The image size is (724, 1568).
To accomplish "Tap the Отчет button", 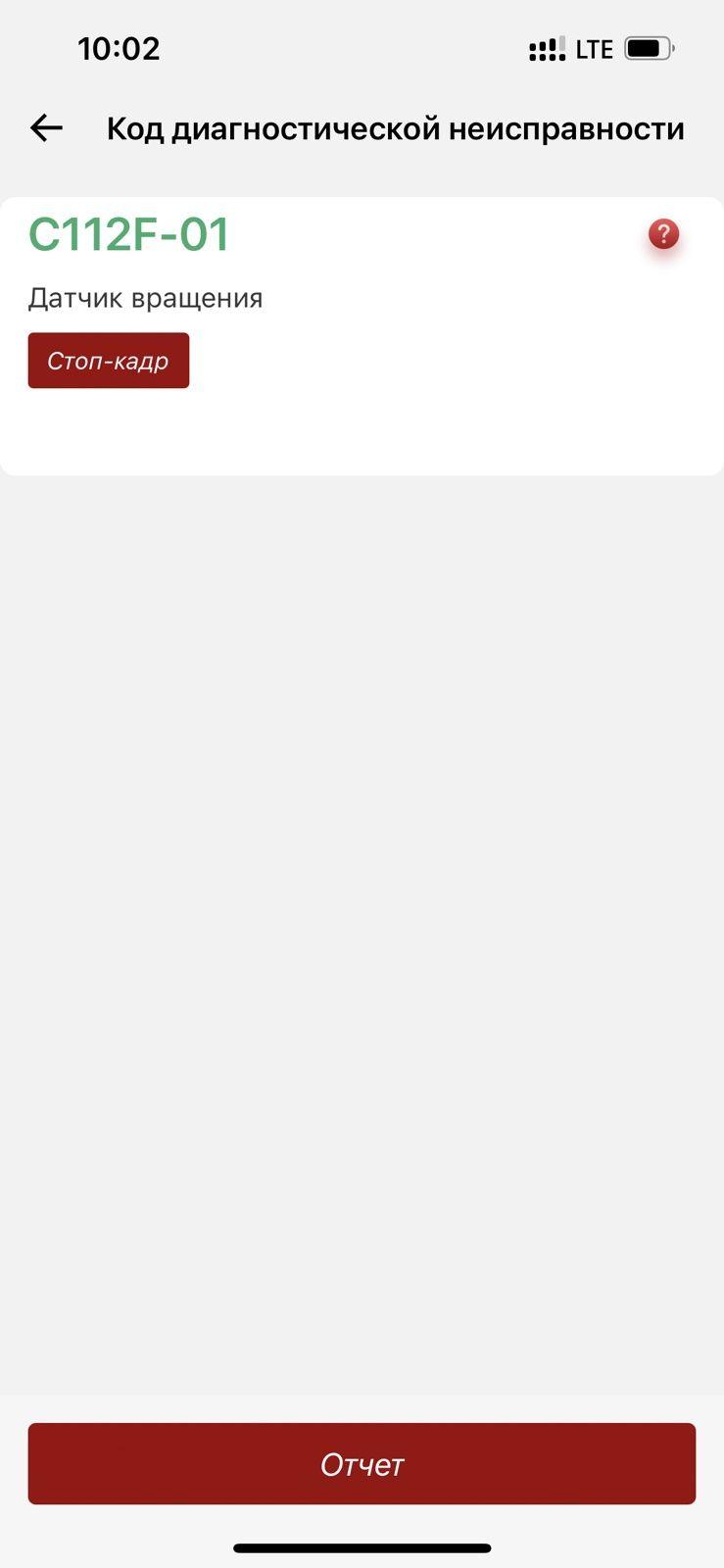I will click(x=362, y=1464).
